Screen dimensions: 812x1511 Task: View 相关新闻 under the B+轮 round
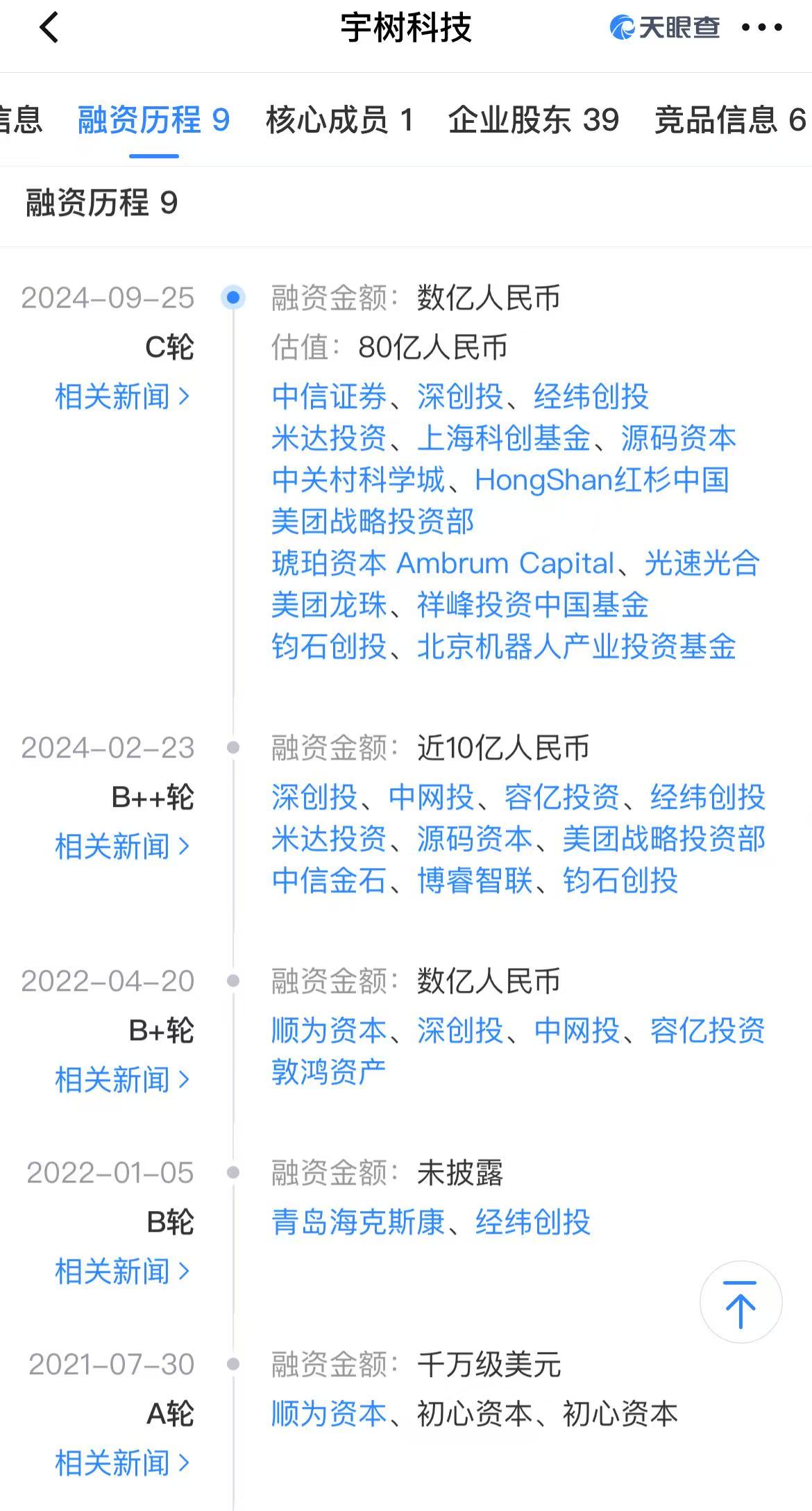click(x=122, y=1080)
